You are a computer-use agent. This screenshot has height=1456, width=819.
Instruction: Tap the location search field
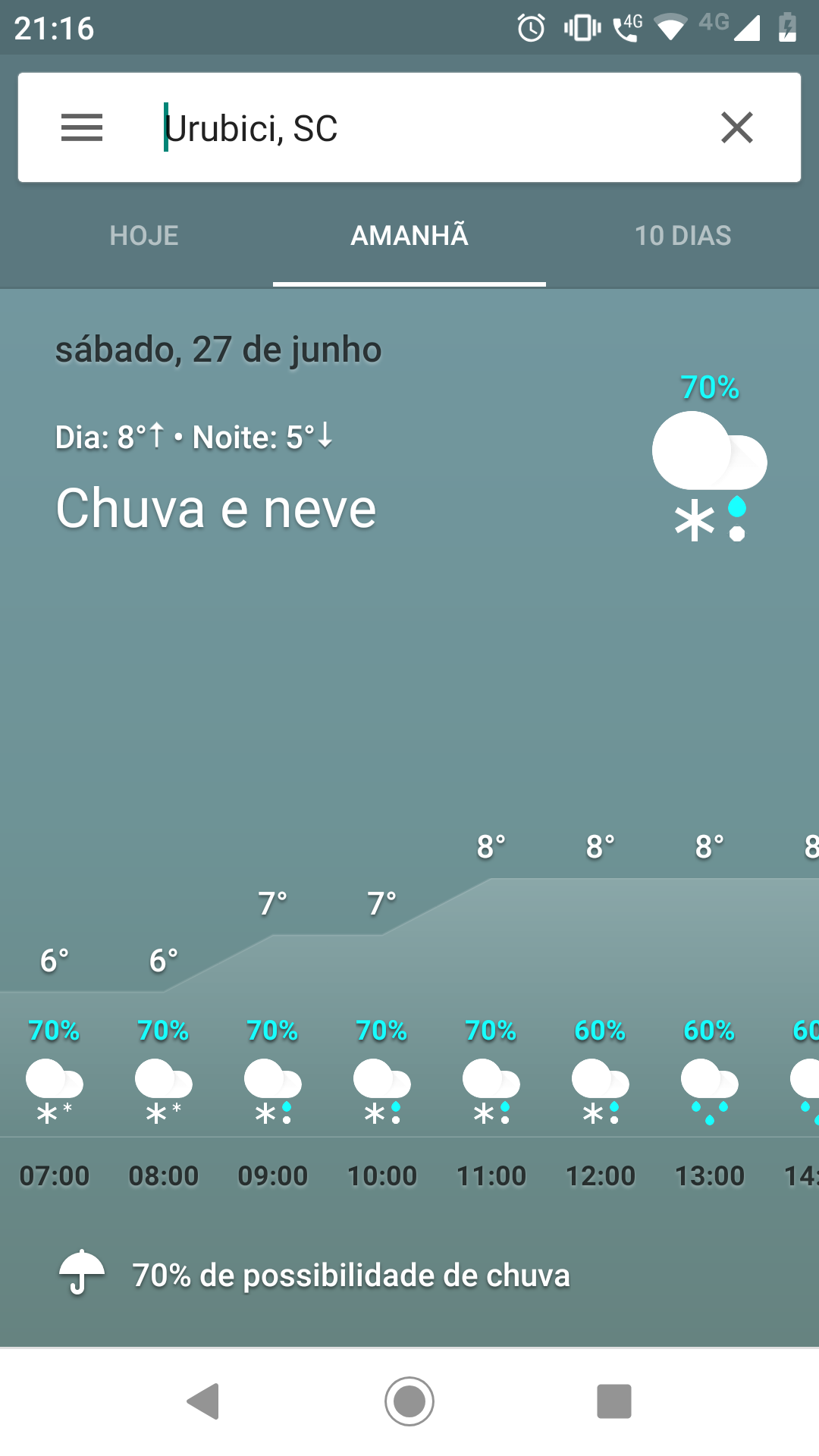point(425,127)
